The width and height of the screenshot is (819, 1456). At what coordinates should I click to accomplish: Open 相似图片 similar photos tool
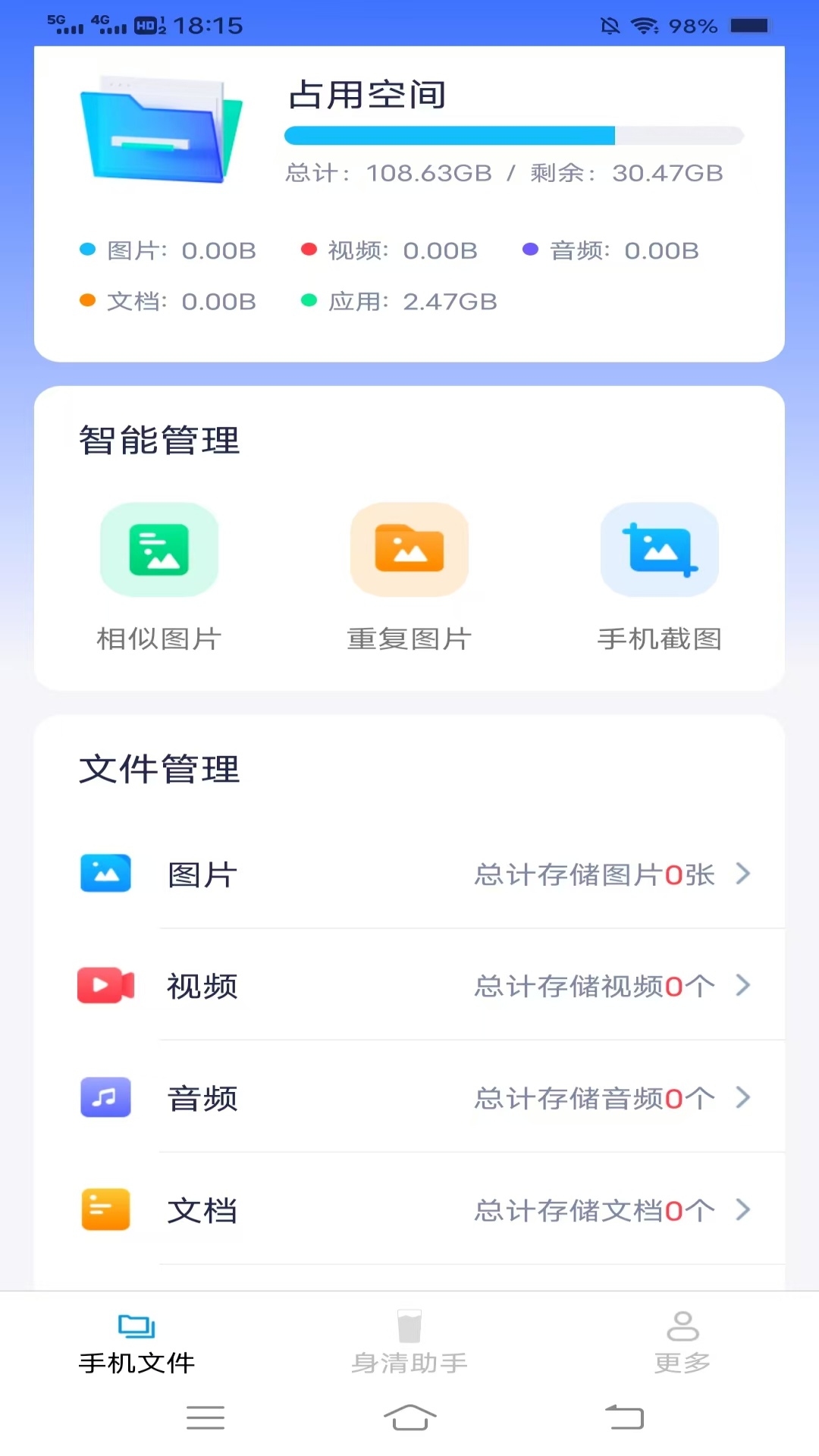159,576
